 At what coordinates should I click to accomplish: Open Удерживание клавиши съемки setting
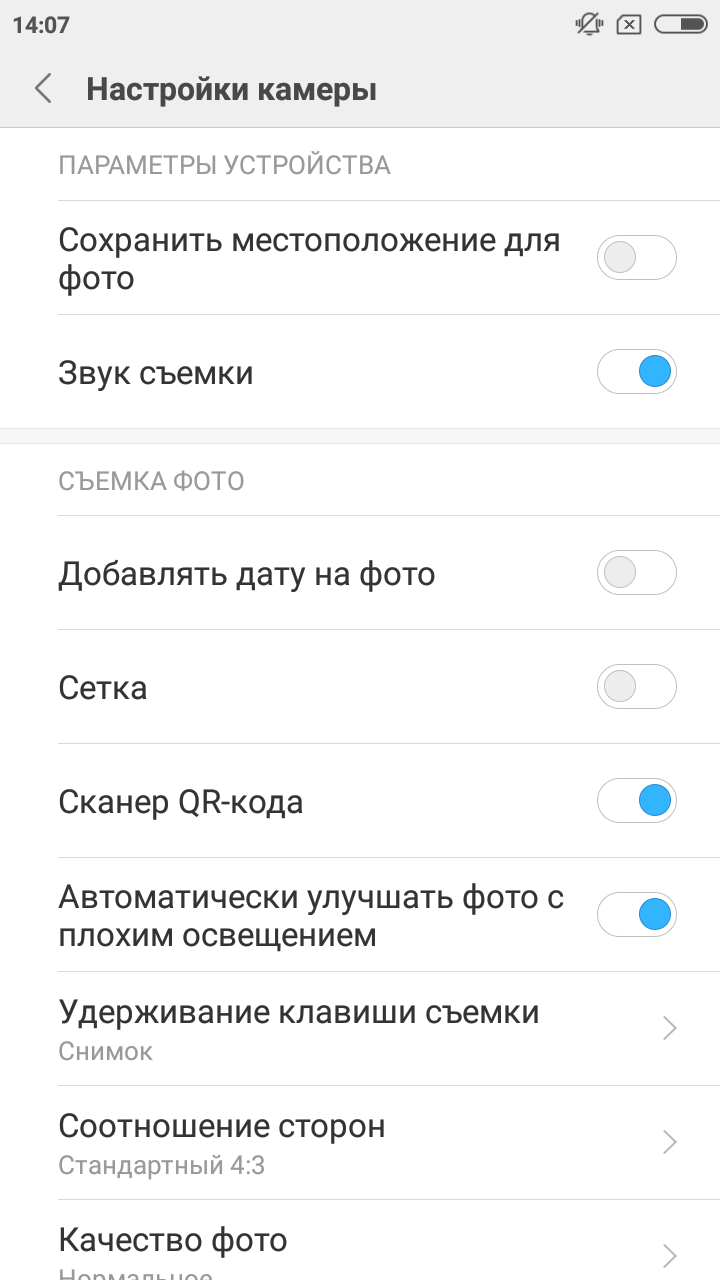360,1029
